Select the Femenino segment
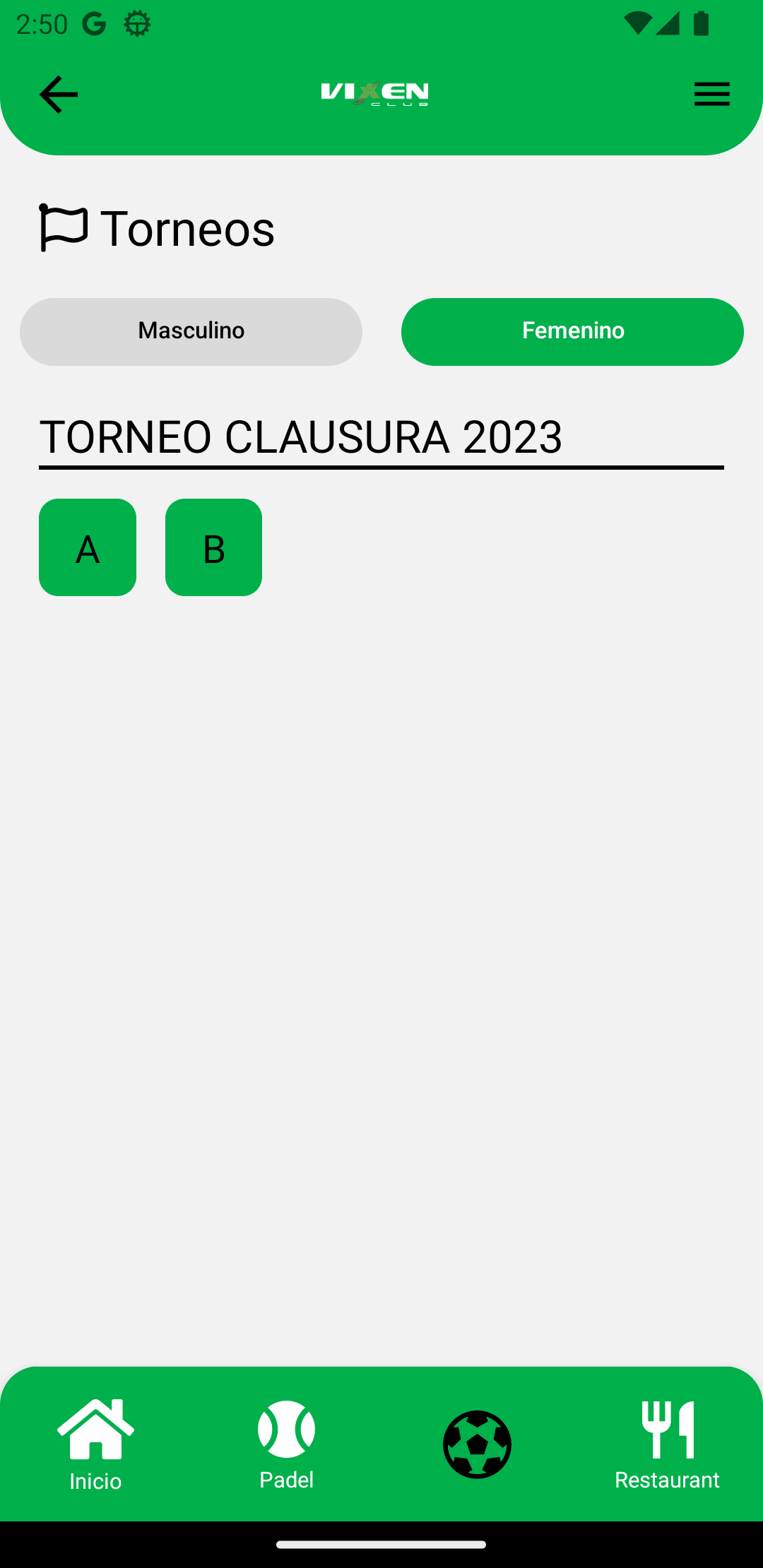 (x=572, y=331)
